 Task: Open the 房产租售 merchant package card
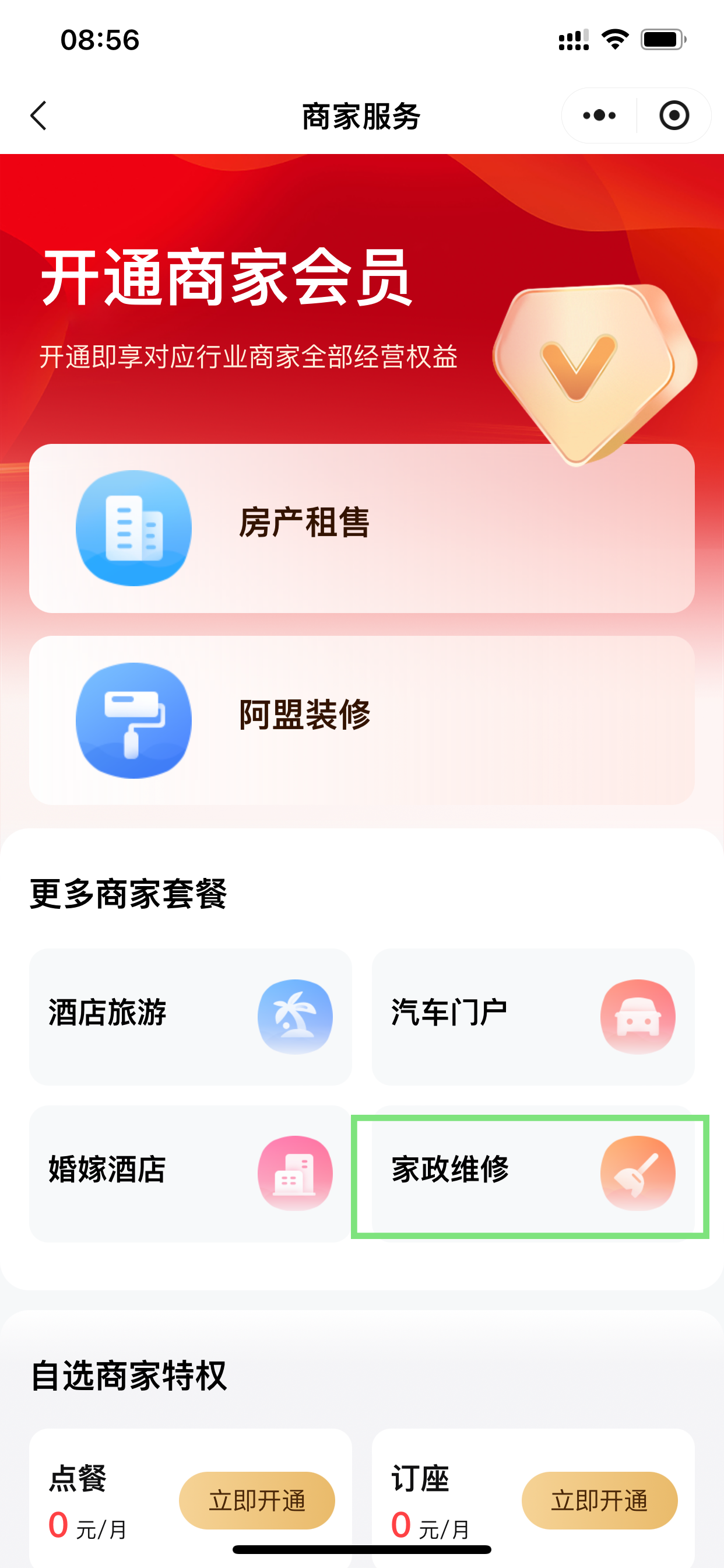click(362, 527)
